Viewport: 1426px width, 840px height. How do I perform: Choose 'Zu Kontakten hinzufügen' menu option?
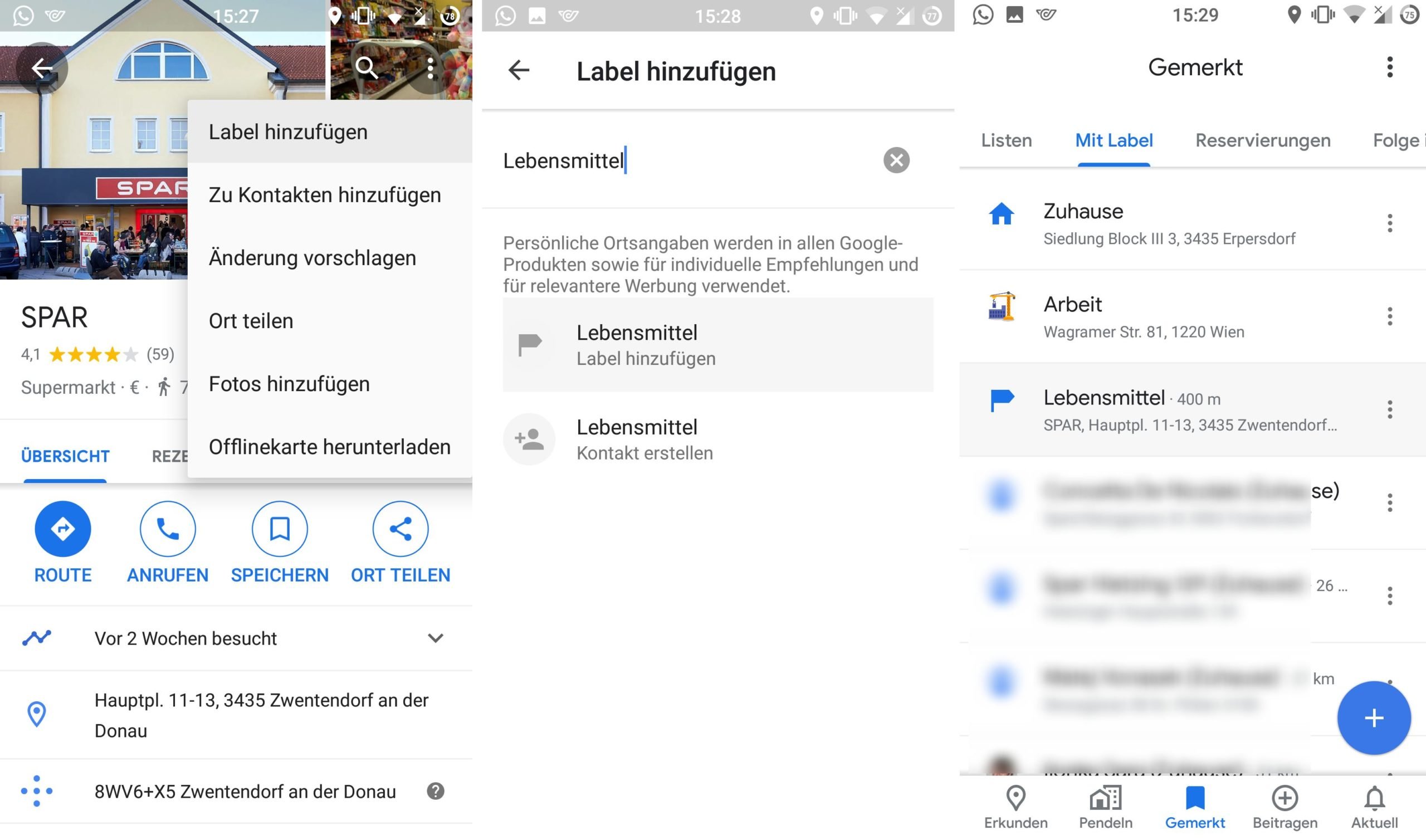tap(324, 195)
